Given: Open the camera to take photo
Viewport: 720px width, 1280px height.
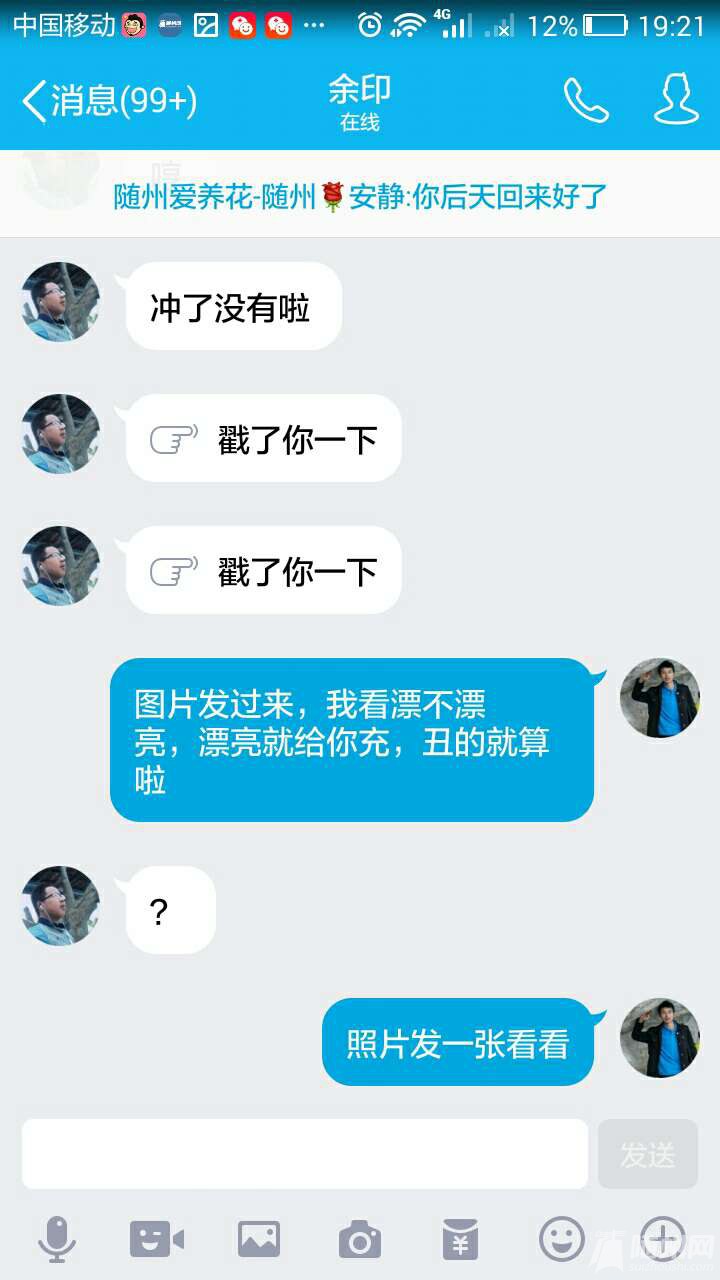Looking at the screenshot, I should pos(359,1240).
